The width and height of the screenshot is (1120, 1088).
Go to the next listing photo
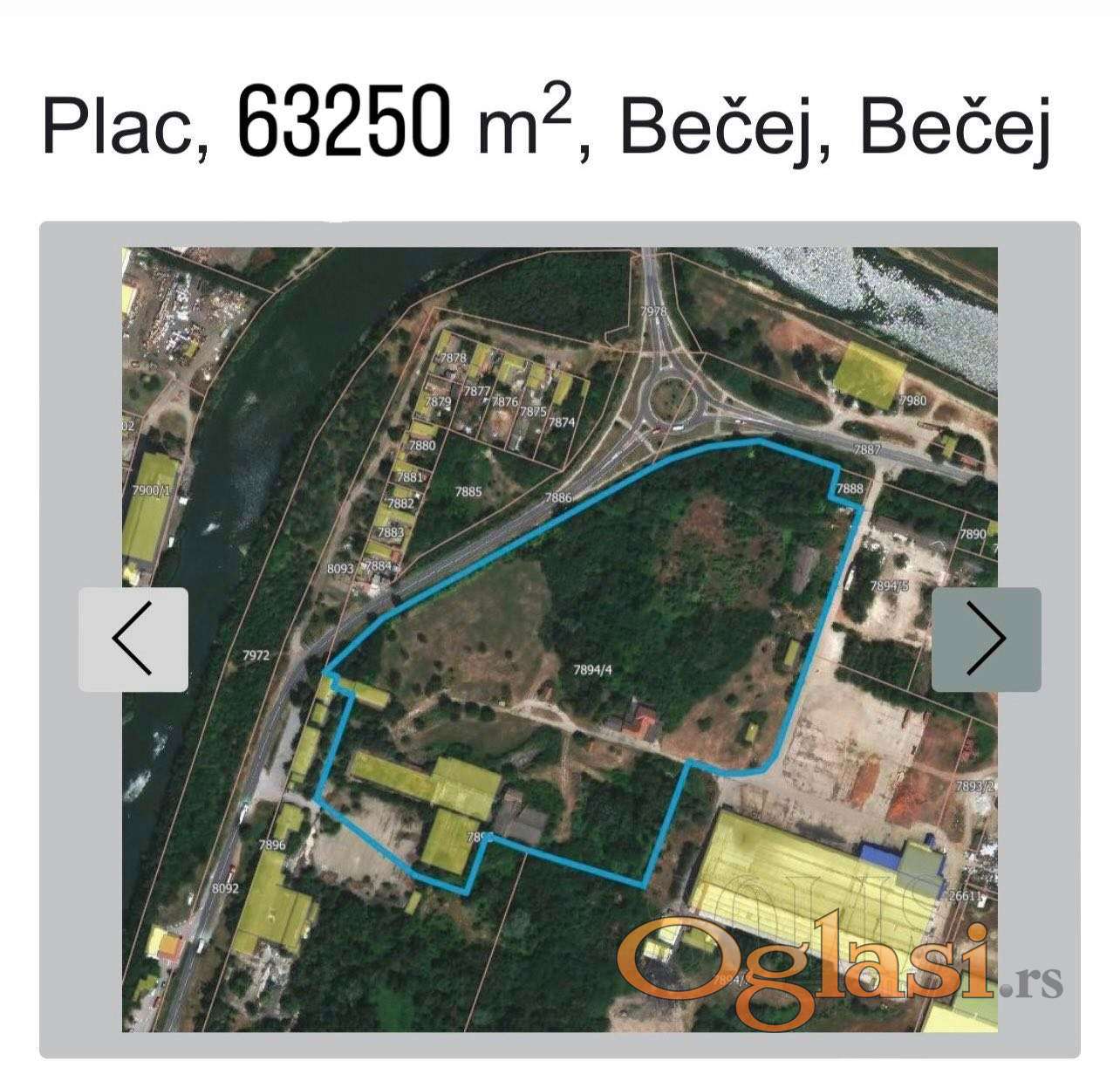coord(986,639)
